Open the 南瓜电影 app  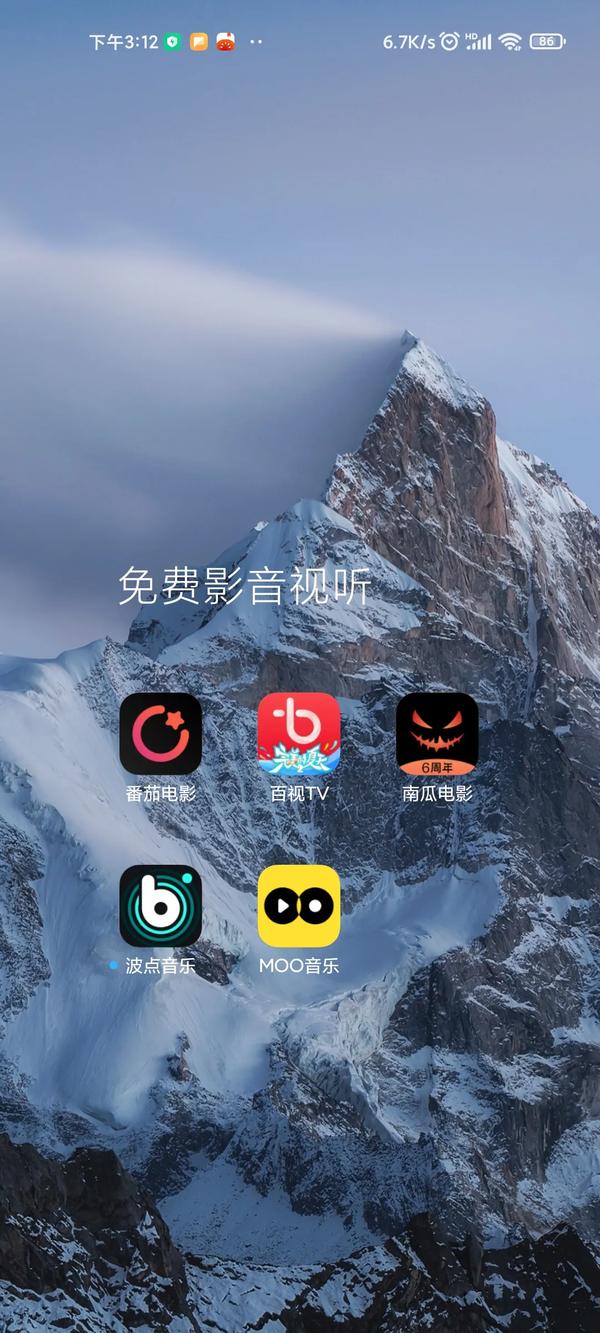pyautogui.click(x=437, y=734)
